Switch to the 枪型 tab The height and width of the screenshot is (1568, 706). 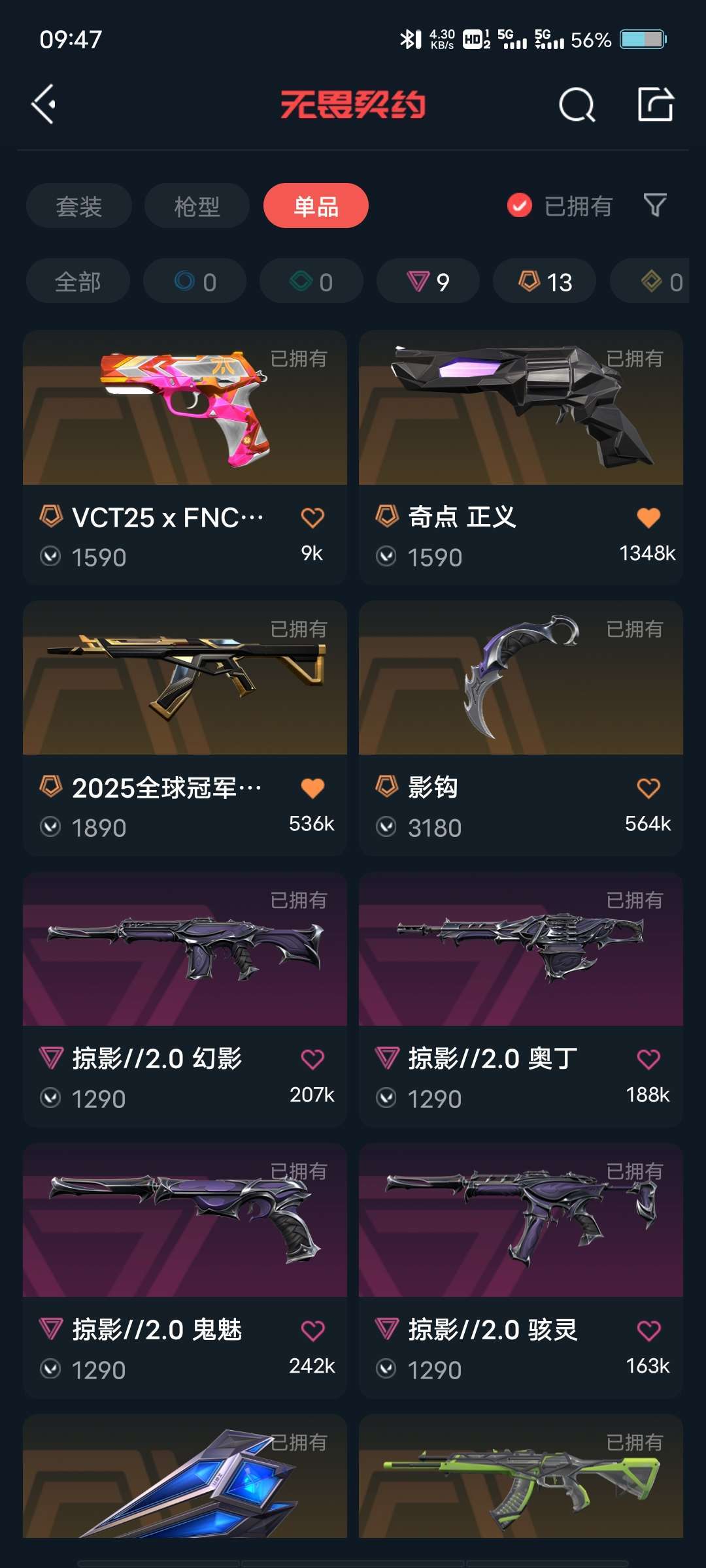click(x=195, y=206)
